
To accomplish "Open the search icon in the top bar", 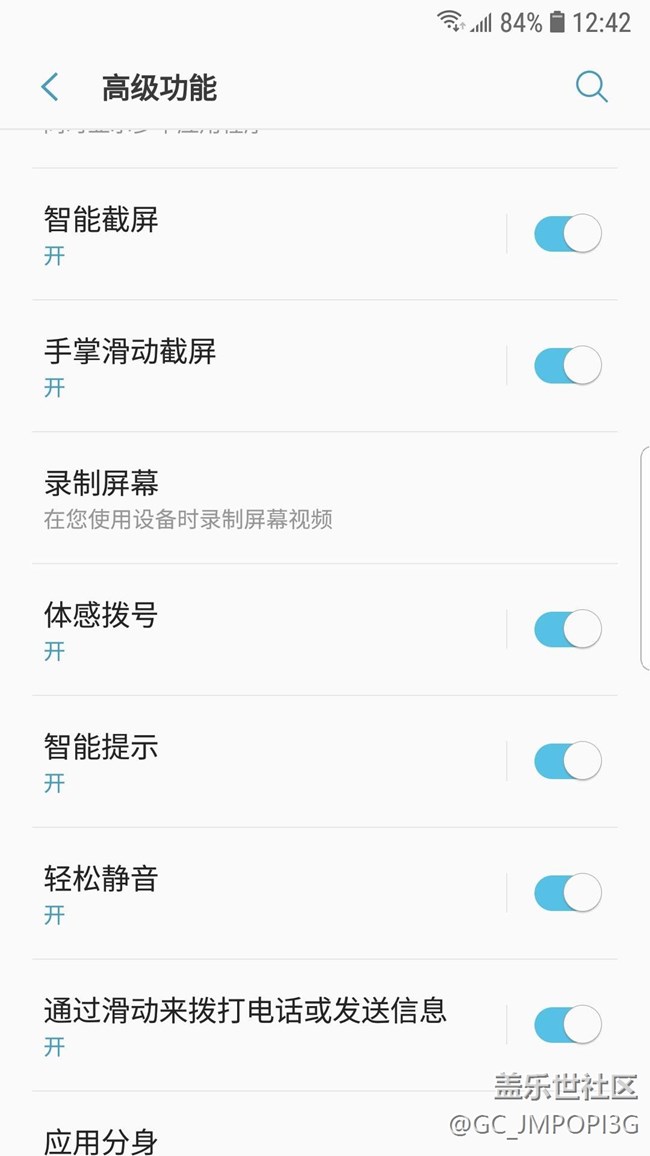I will point(591,88).
